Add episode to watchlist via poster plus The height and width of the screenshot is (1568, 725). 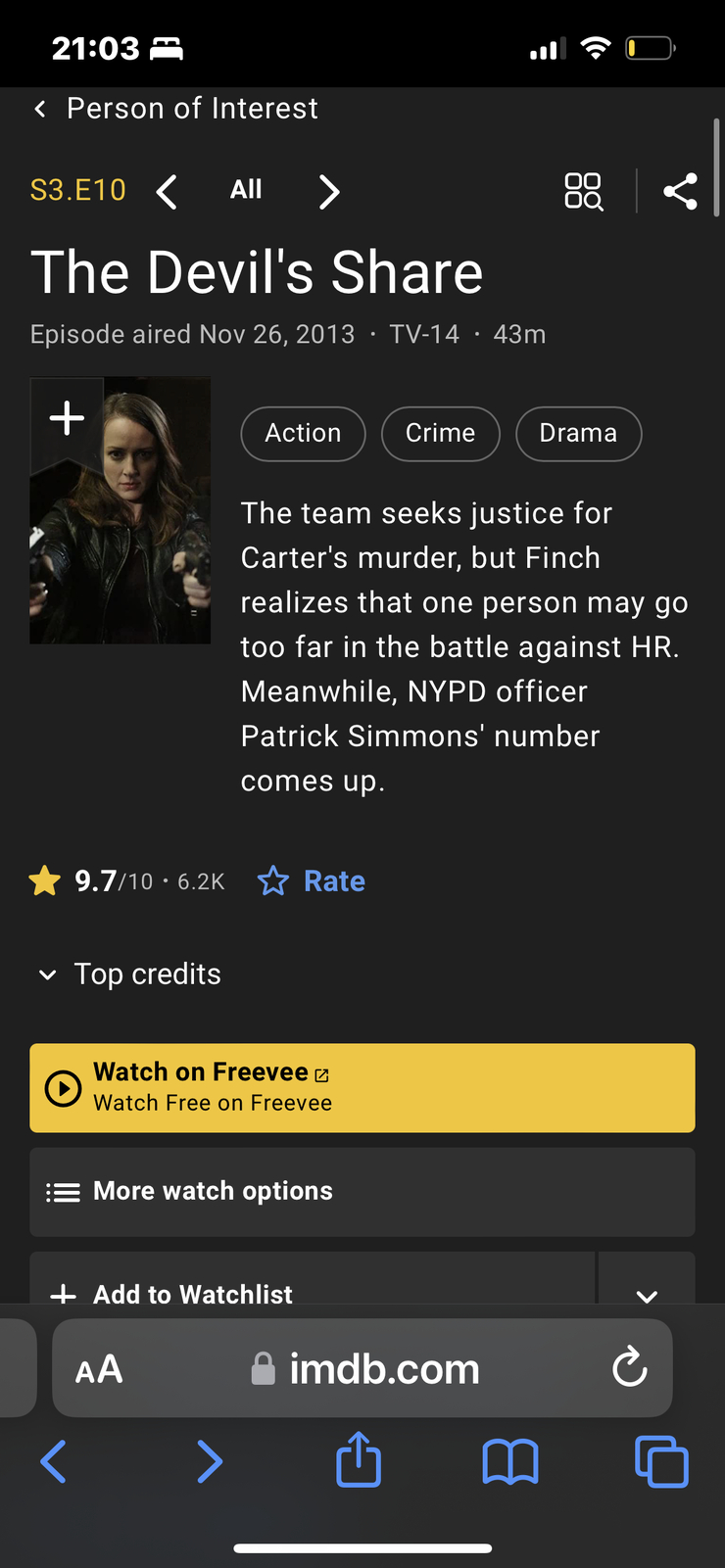(67, 418)
